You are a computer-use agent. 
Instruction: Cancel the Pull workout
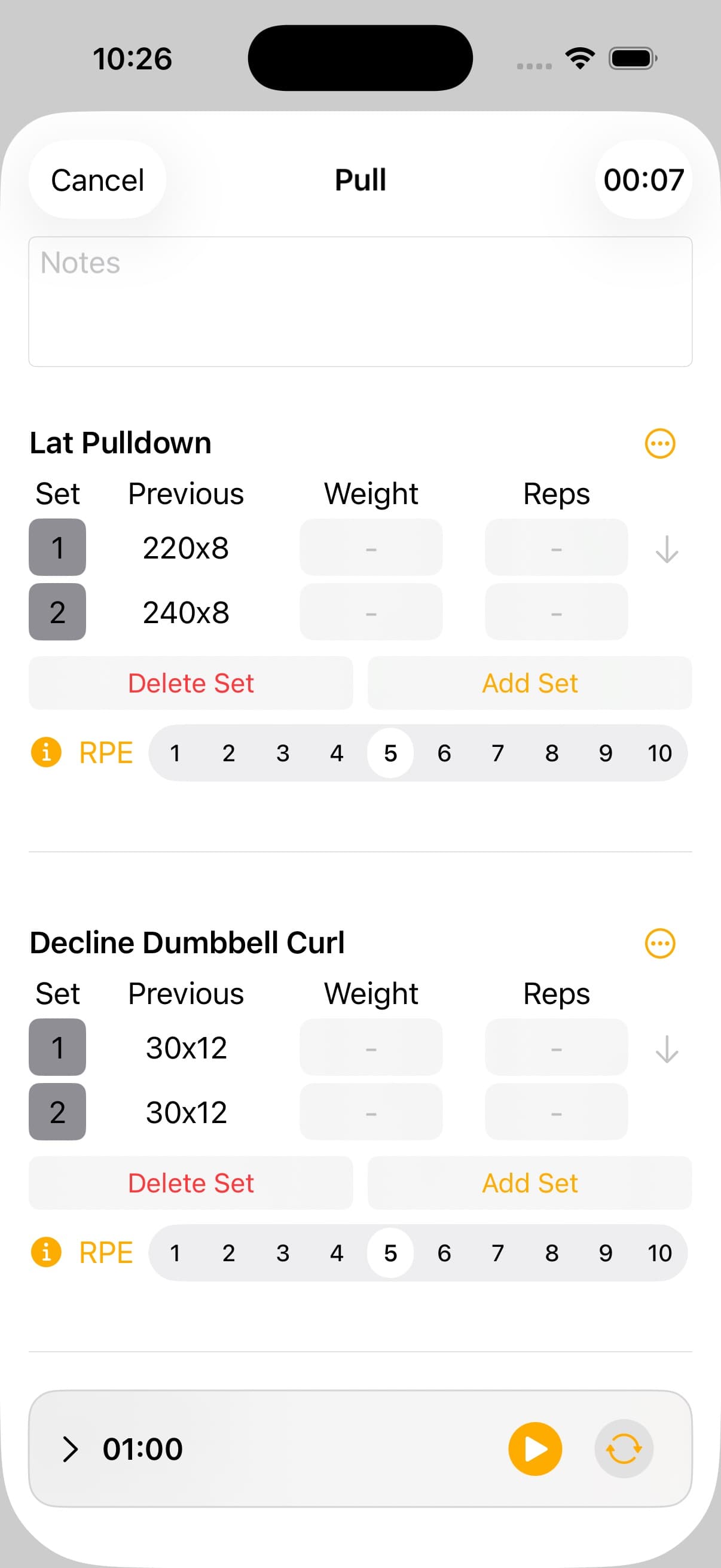[97, 179]
